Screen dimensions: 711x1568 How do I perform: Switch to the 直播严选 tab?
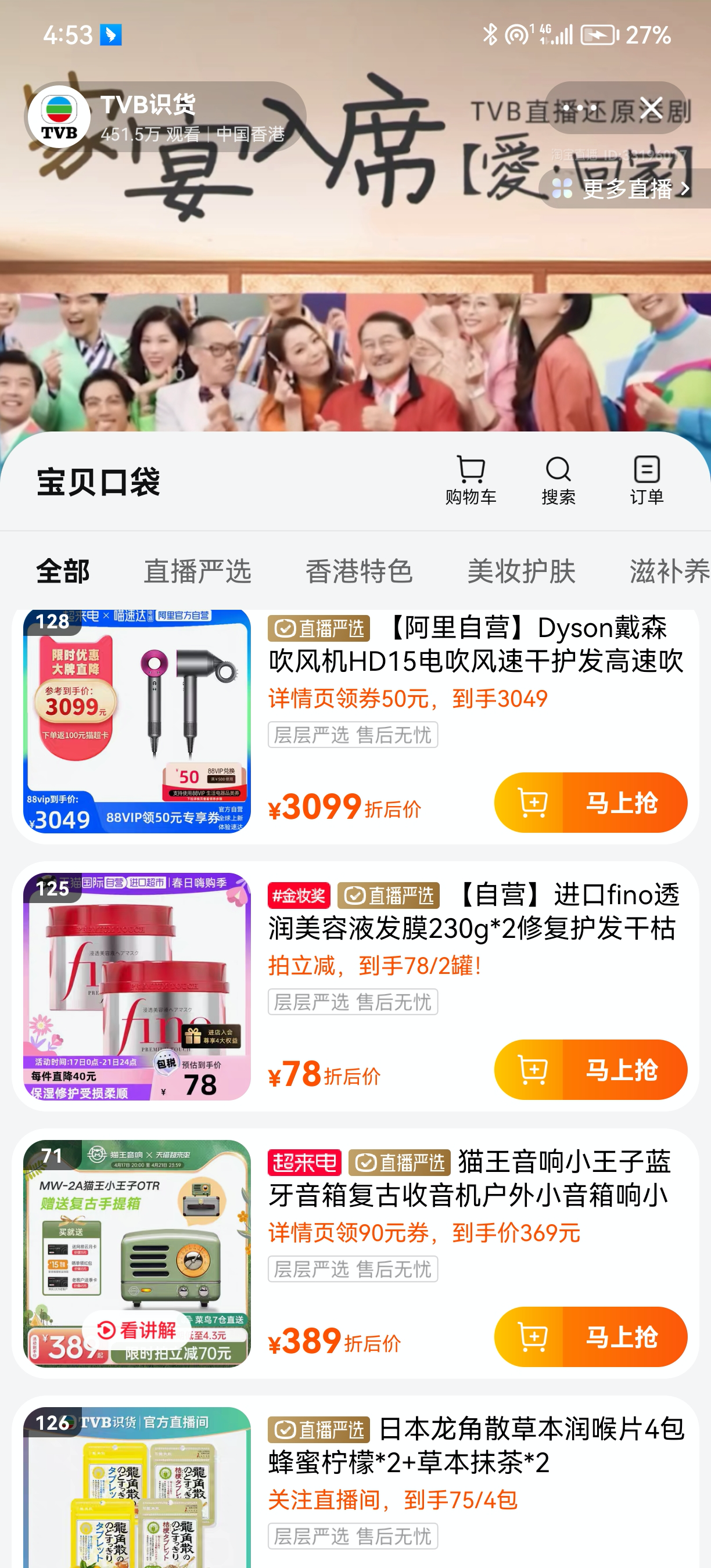point(198,571)
